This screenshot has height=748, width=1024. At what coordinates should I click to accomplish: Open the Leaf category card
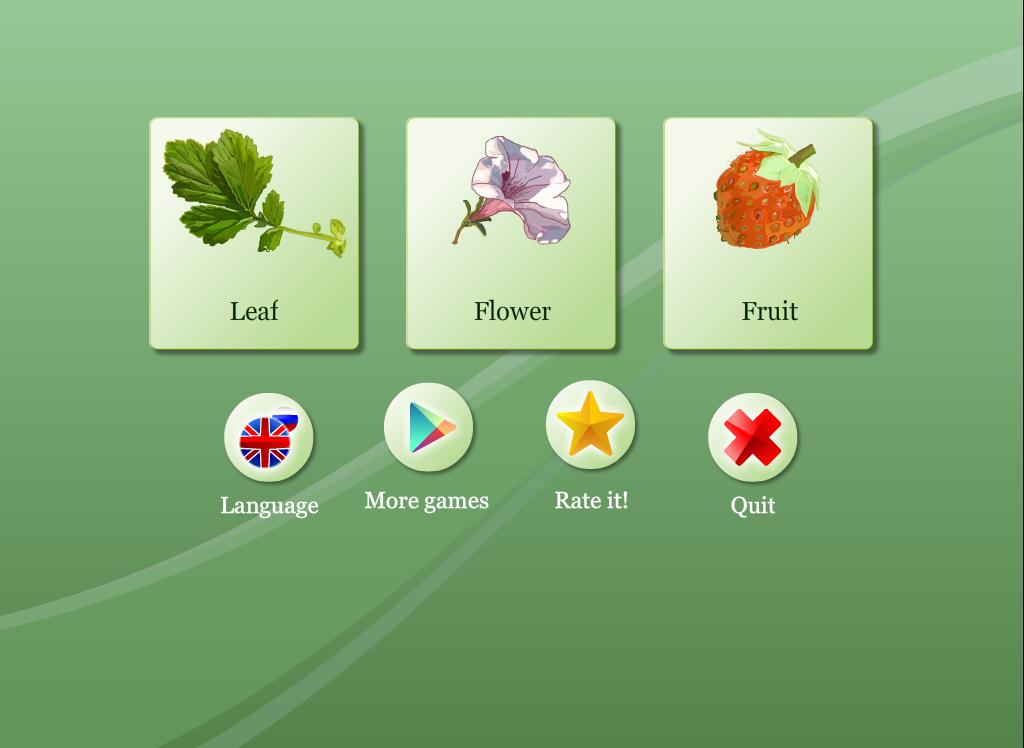tap(254, 234)
